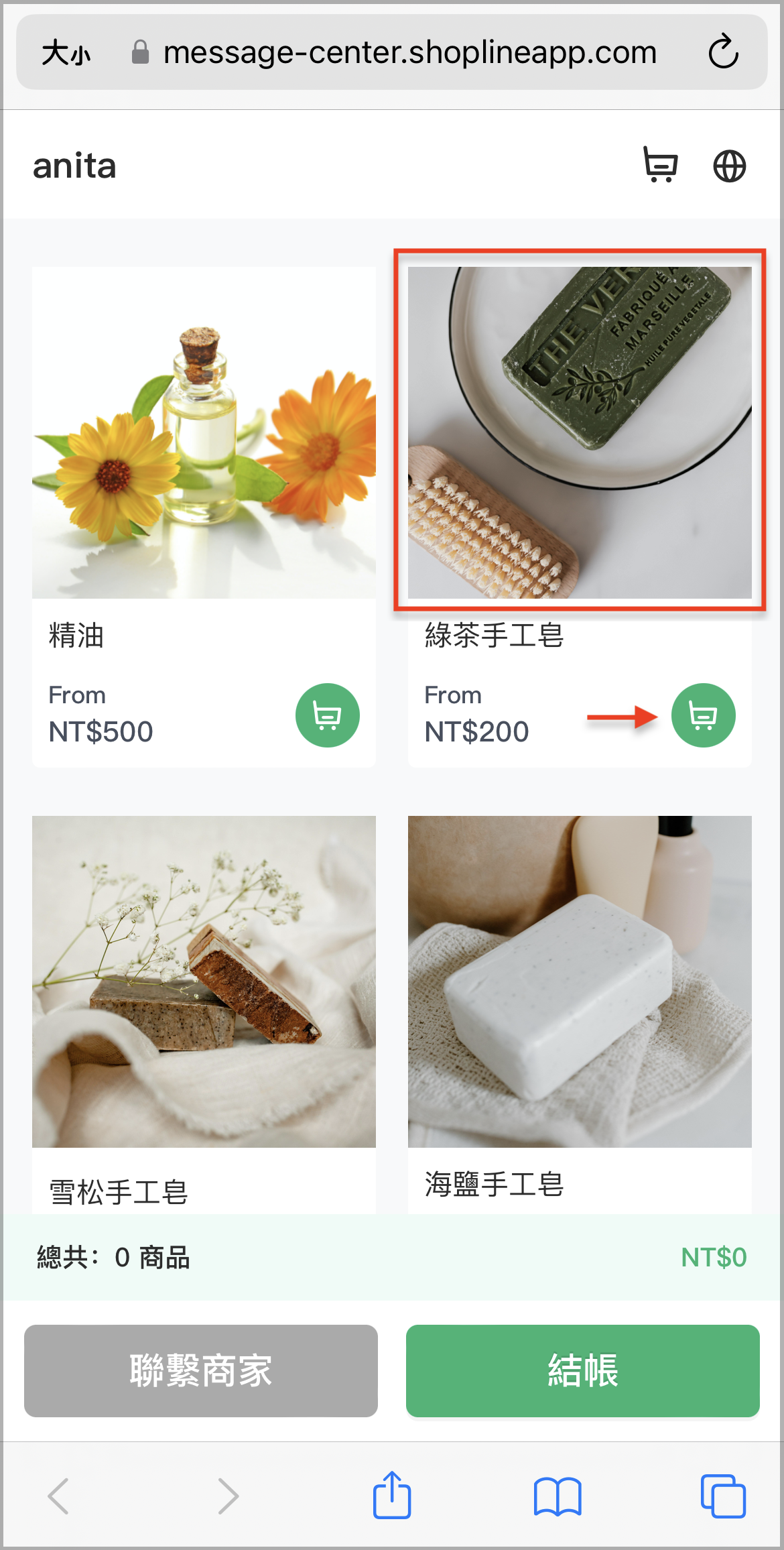Open the 綠茶手工皂 product image
Image resolution: width=784 pixels, height=1550 pixels.
[580, 432]
